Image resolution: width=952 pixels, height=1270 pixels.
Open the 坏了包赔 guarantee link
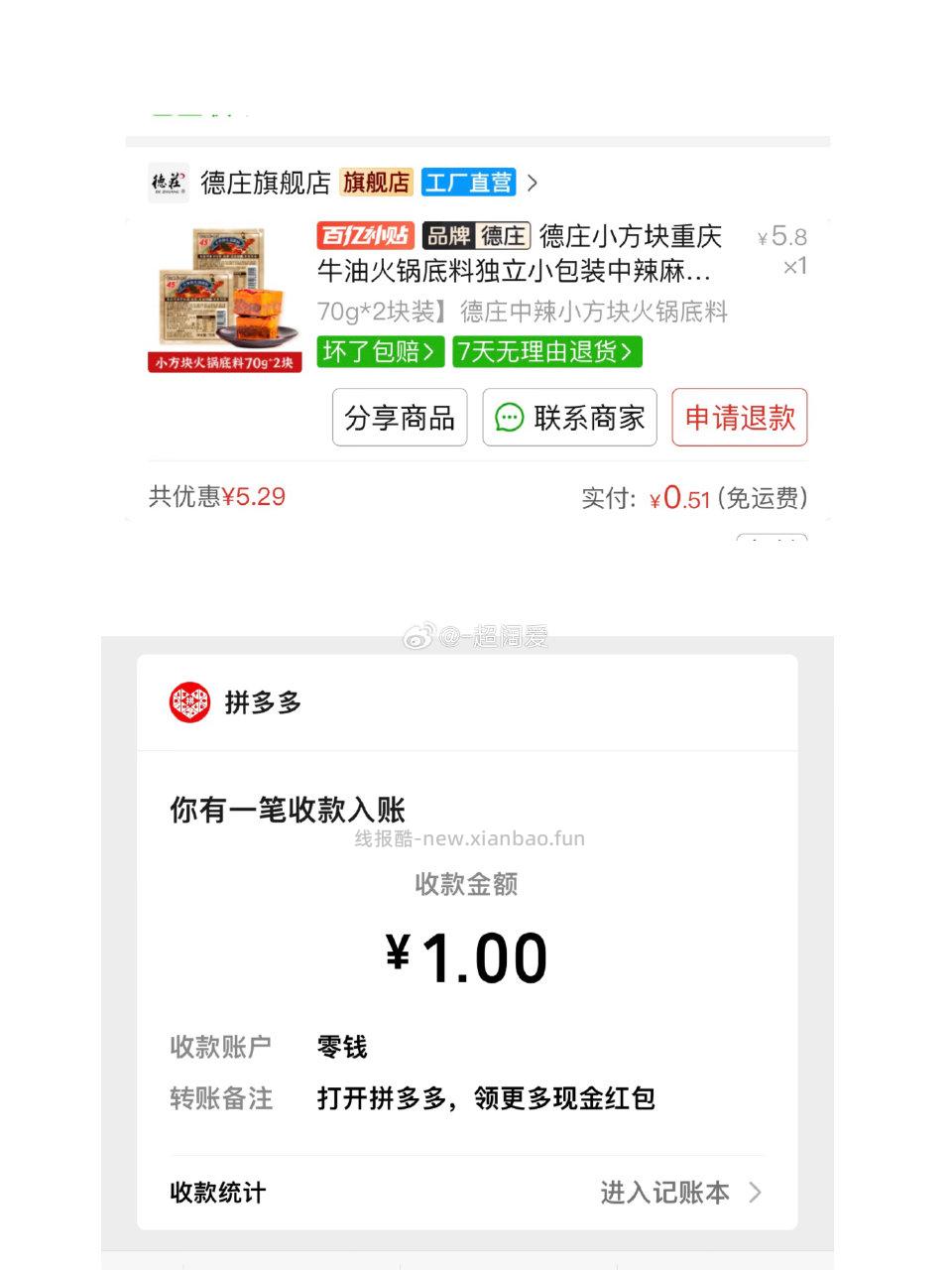tap(380, 352)
